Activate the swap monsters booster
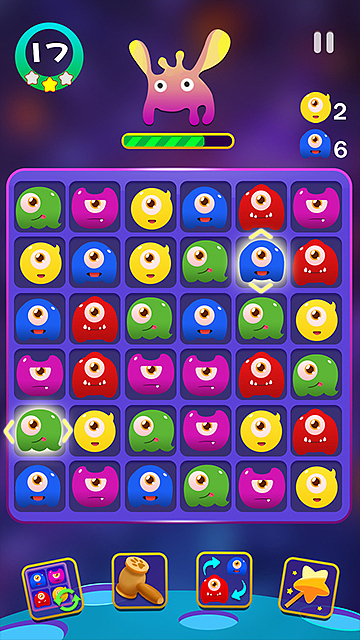 [x=224, y=580]
